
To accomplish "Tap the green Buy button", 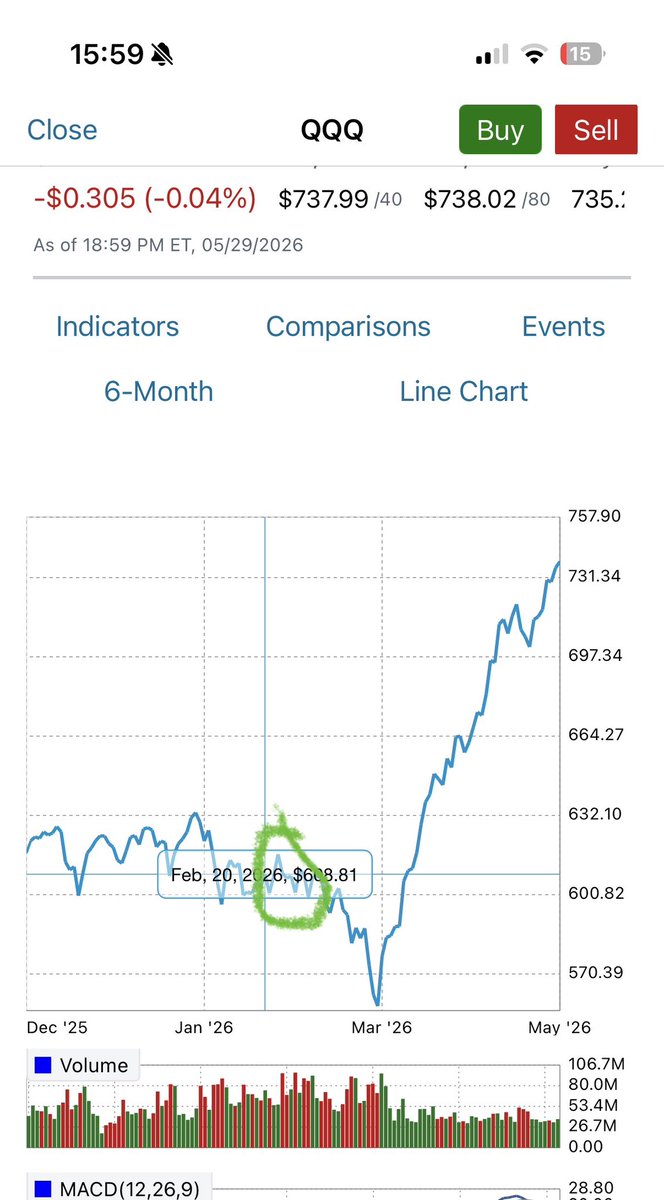I will point(500,130).
